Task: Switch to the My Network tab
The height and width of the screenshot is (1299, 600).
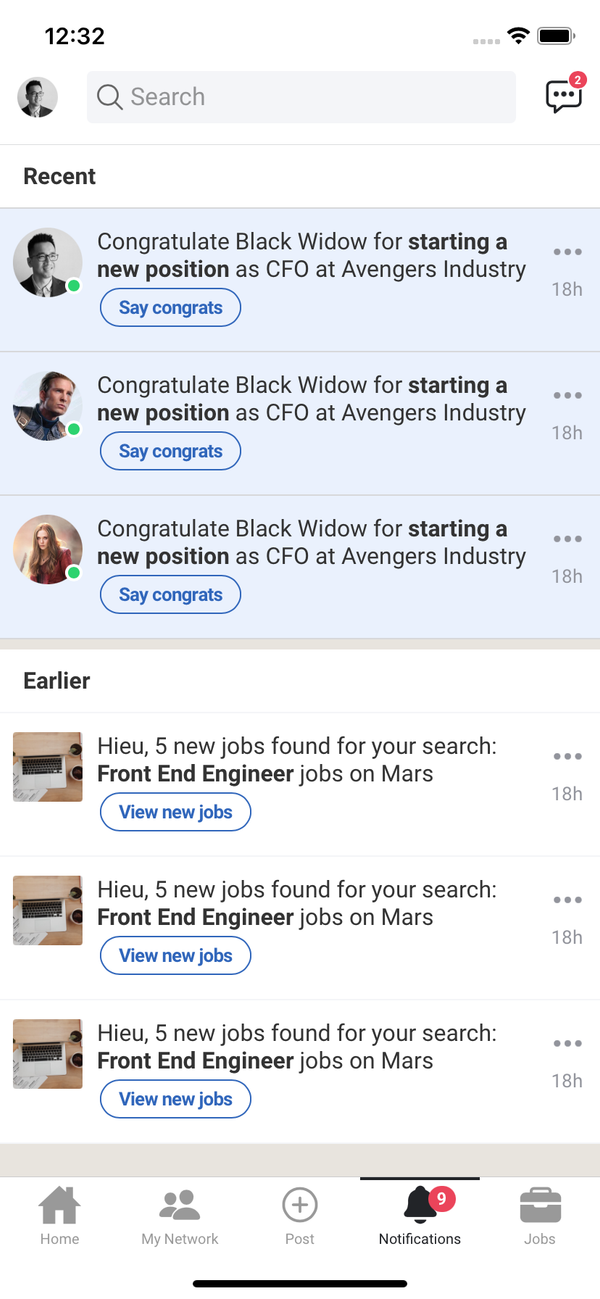Action: click(180, 1214)
